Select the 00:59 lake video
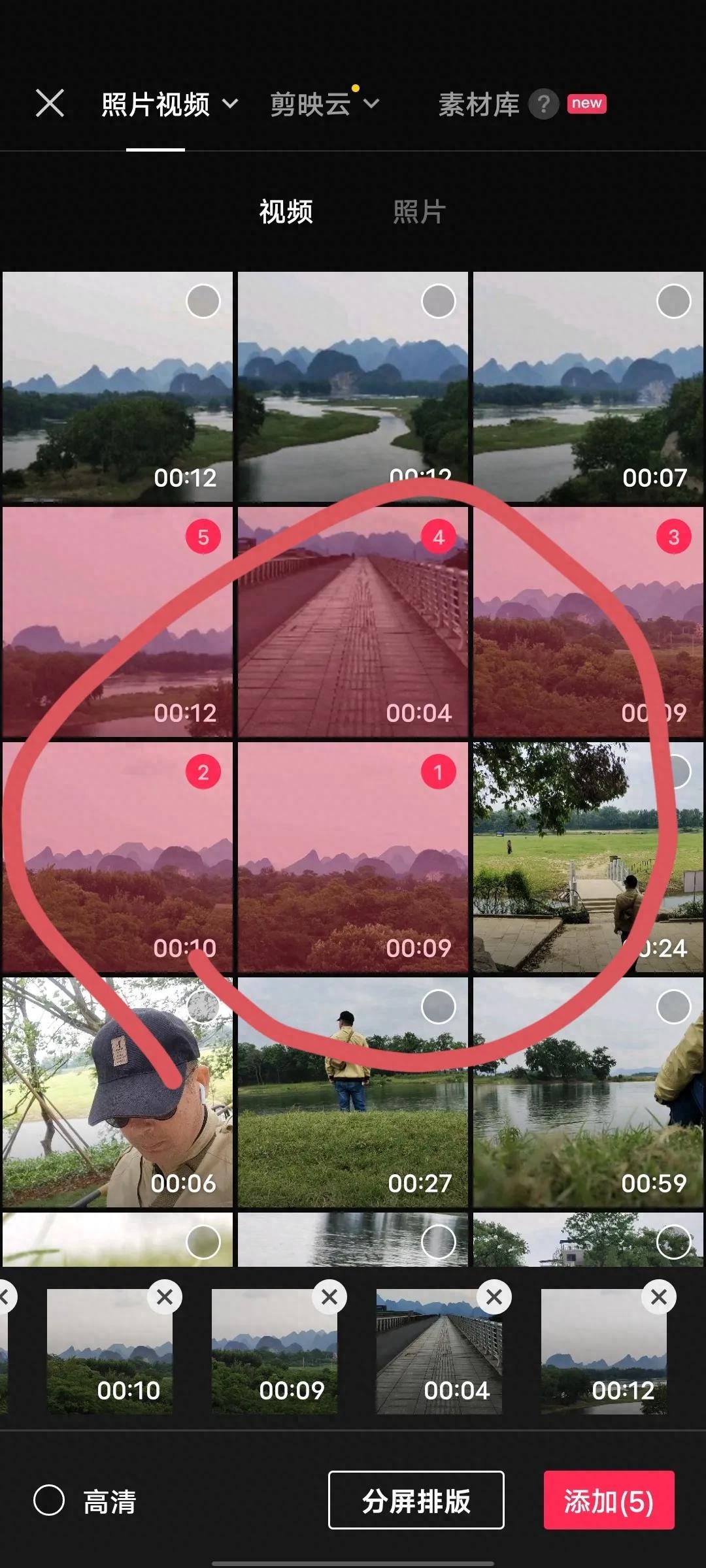The image size is (706, 1568). pos(673,1007)
